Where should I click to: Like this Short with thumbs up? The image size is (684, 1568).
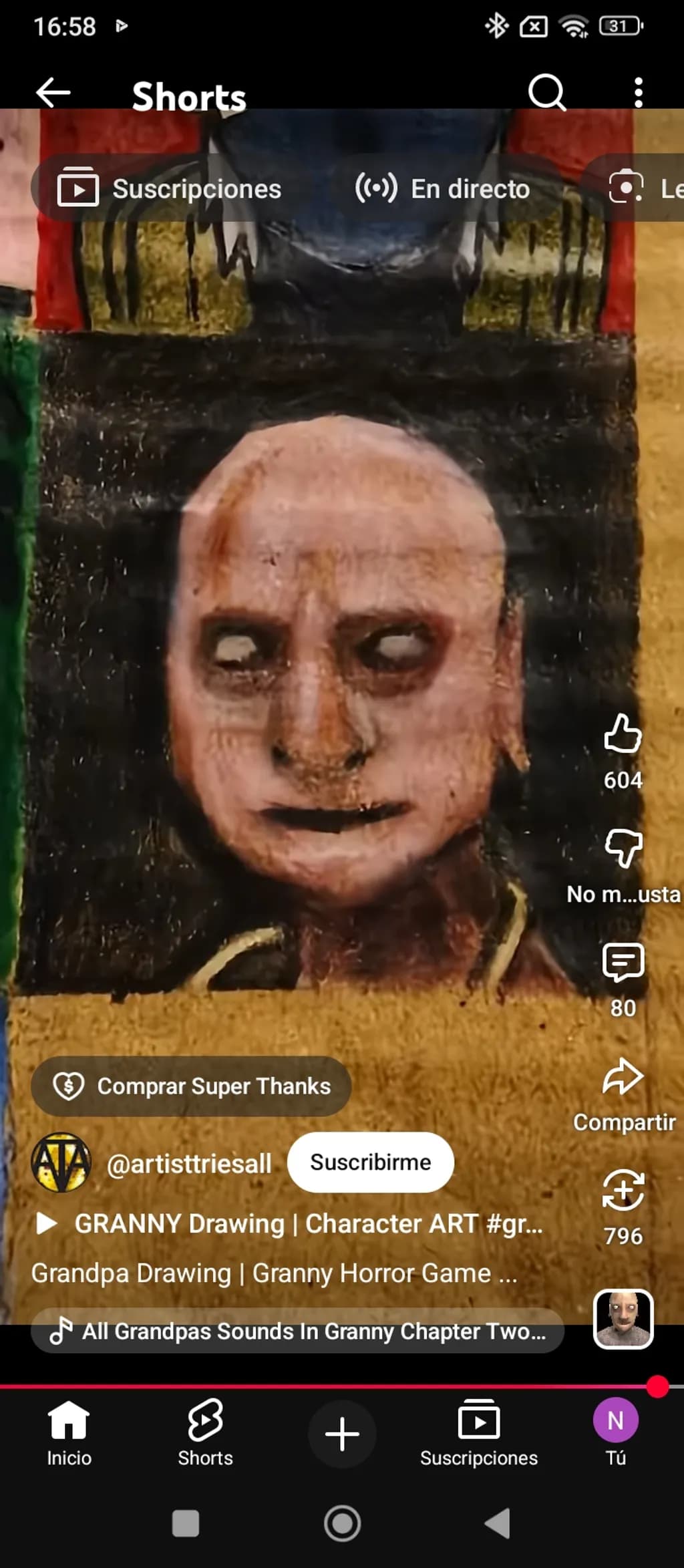coord(623,734)
